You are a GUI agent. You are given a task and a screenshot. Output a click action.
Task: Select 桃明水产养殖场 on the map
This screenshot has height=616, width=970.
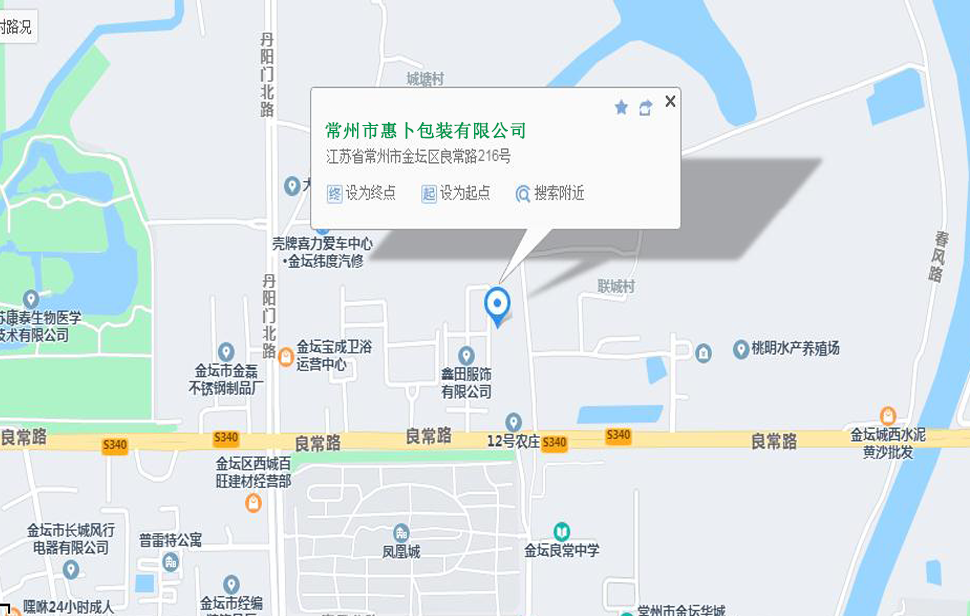tap(741, 349)
